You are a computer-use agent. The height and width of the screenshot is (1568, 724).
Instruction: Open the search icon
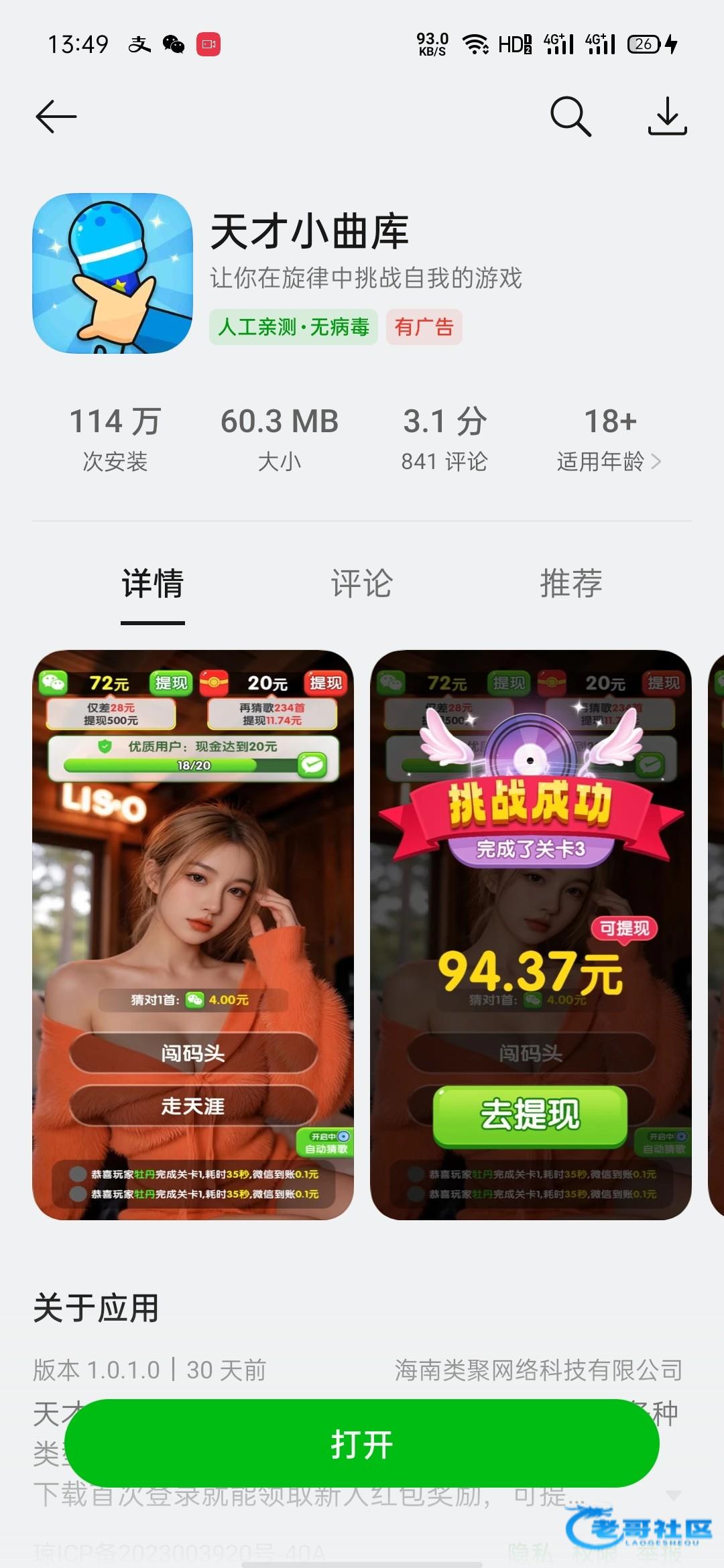click(x=570, y=117)
